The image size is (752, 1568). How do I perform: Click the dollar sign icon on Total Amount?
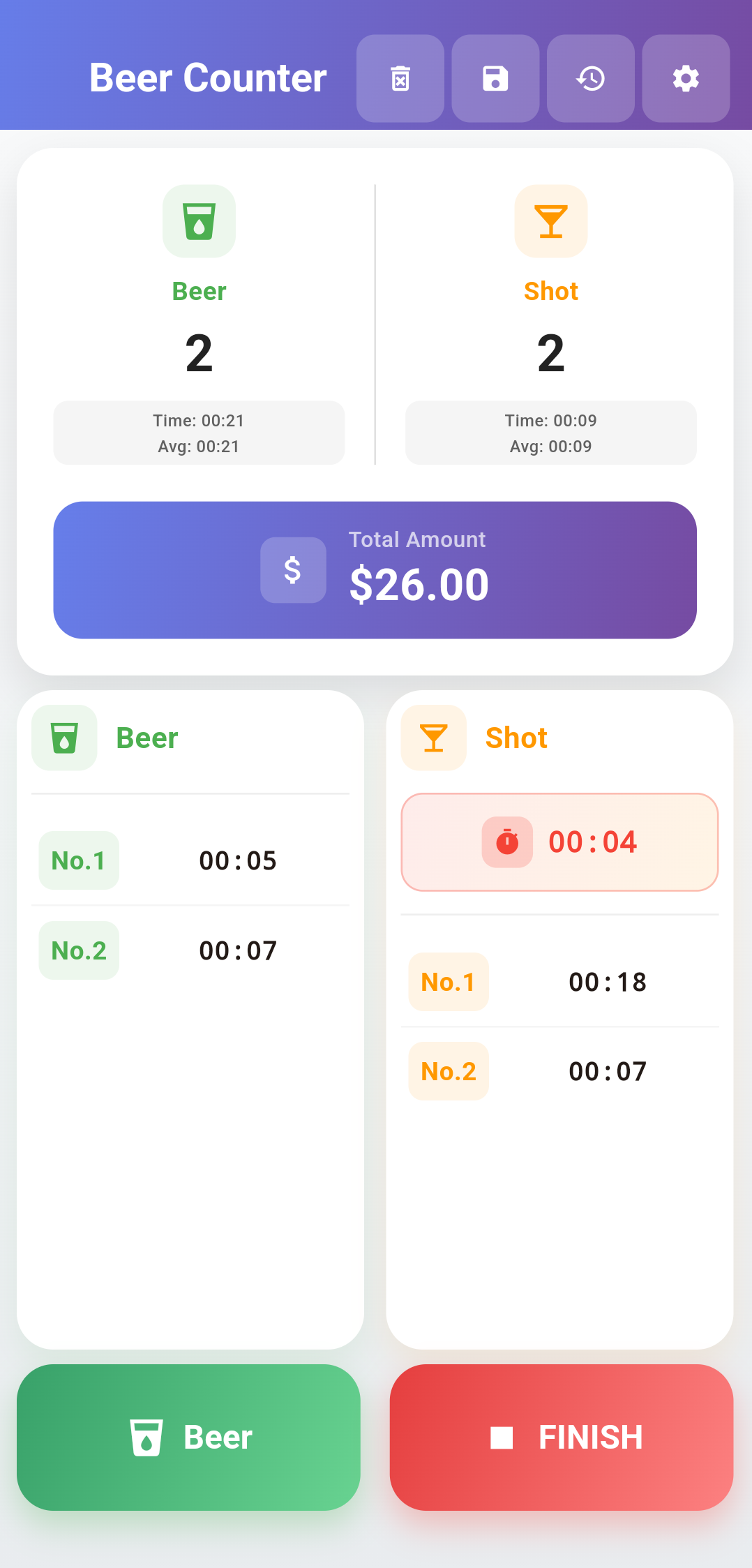tap(292, 570)
